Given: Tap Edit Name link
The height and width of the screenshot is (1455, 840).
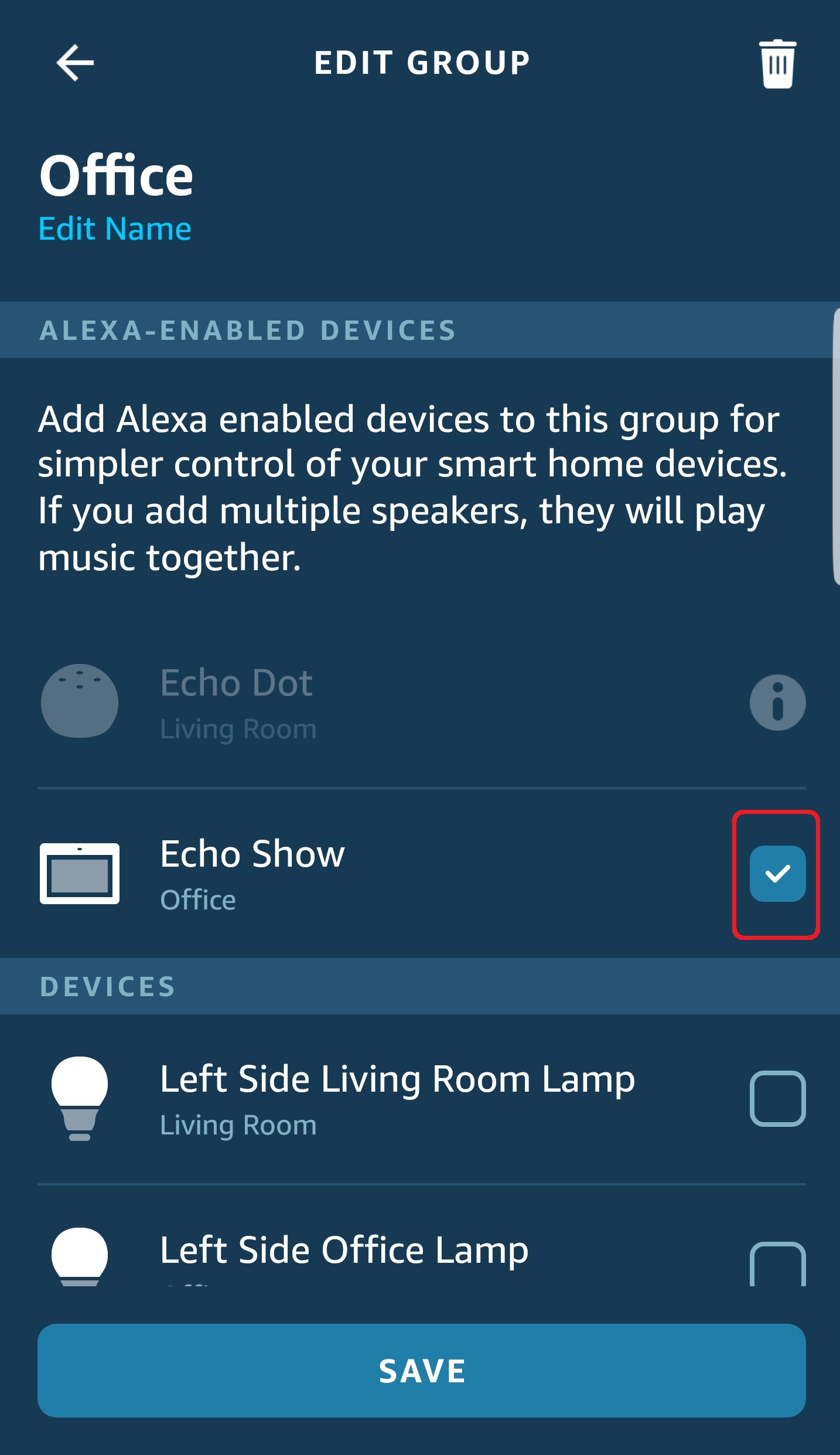Looking at the screenshot, I should (x=115, y=229).
